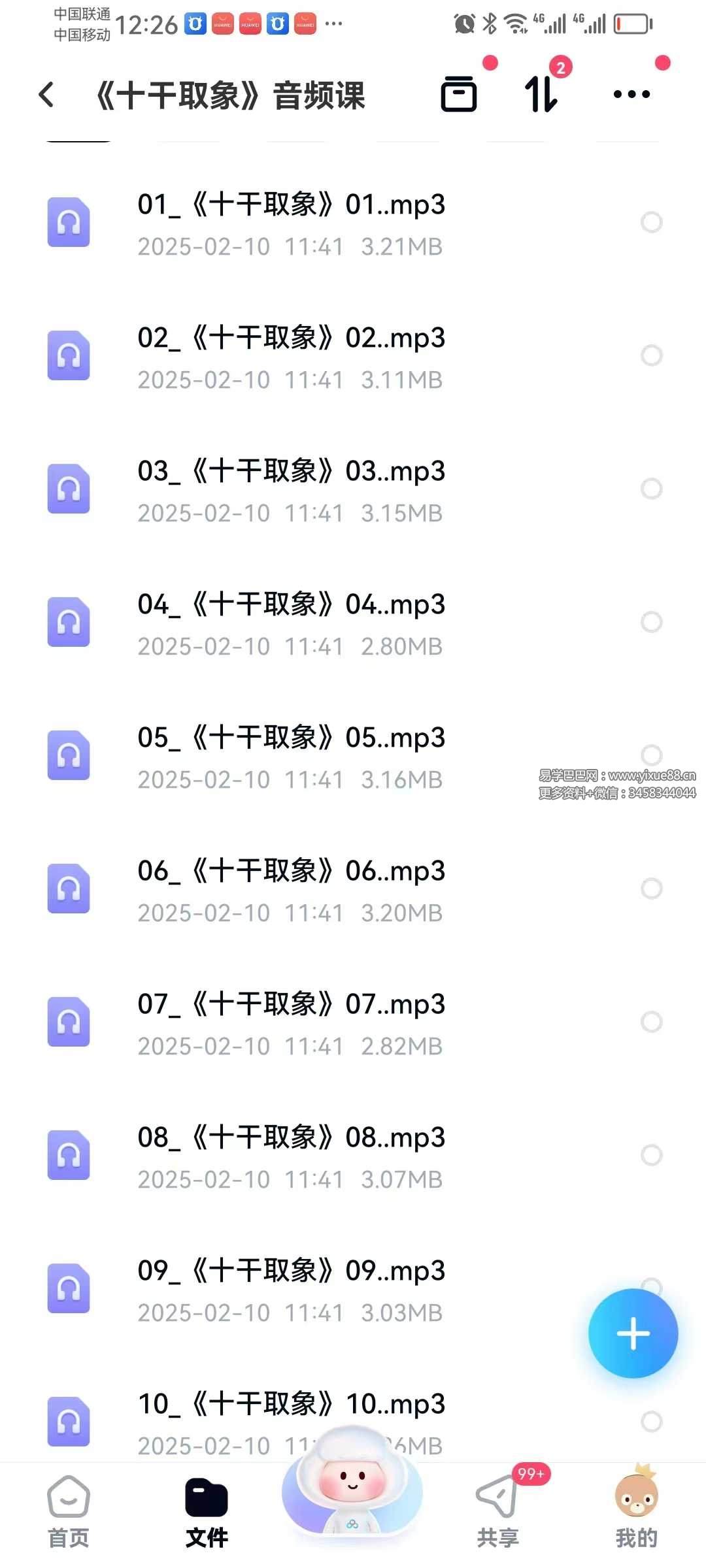Image resolution: width=706 pixels, height=1568 pixels.
Task: Open the transfer list arrows icon
Action: coord(541,94)
